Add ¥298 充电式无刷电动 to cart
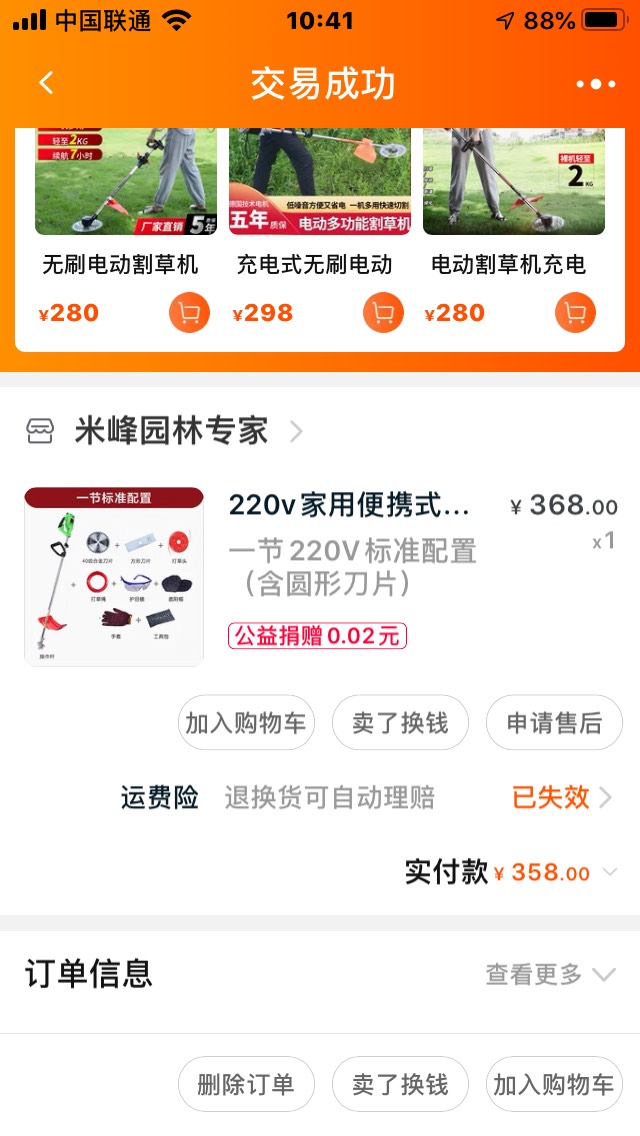Viewport: 640px width, 1136px height. coord(382,314)
